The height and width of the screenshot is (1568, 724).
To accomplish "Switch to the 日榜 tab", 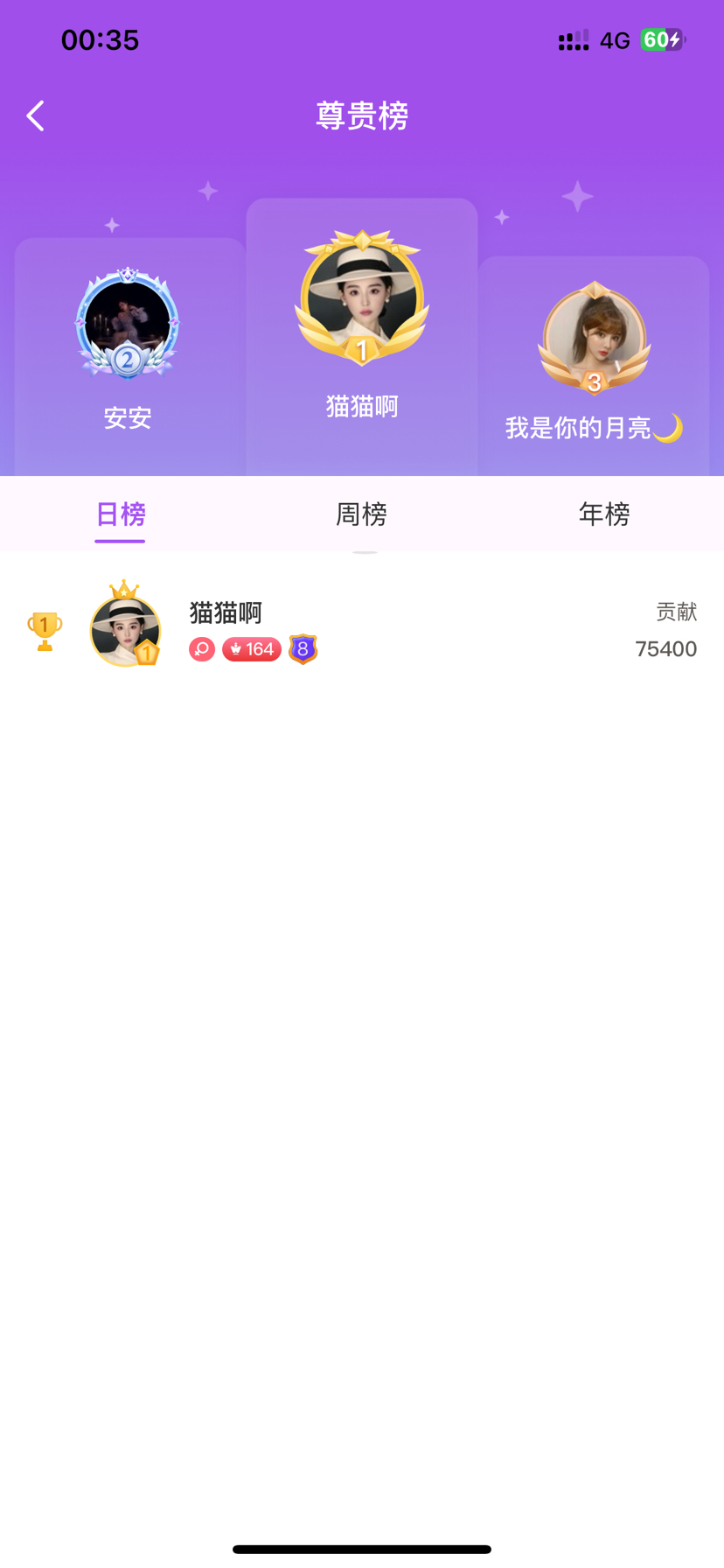I will (x=121, y=514).
